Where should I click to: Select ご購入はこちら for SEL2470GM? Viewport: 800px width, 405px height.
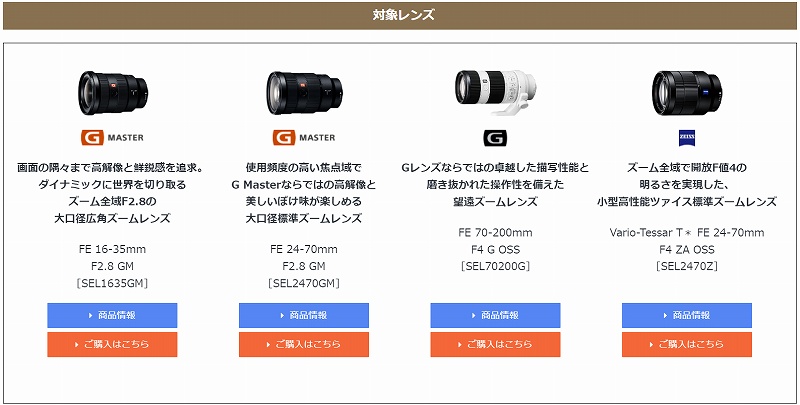pyautogui.click(x=304, y=344)
